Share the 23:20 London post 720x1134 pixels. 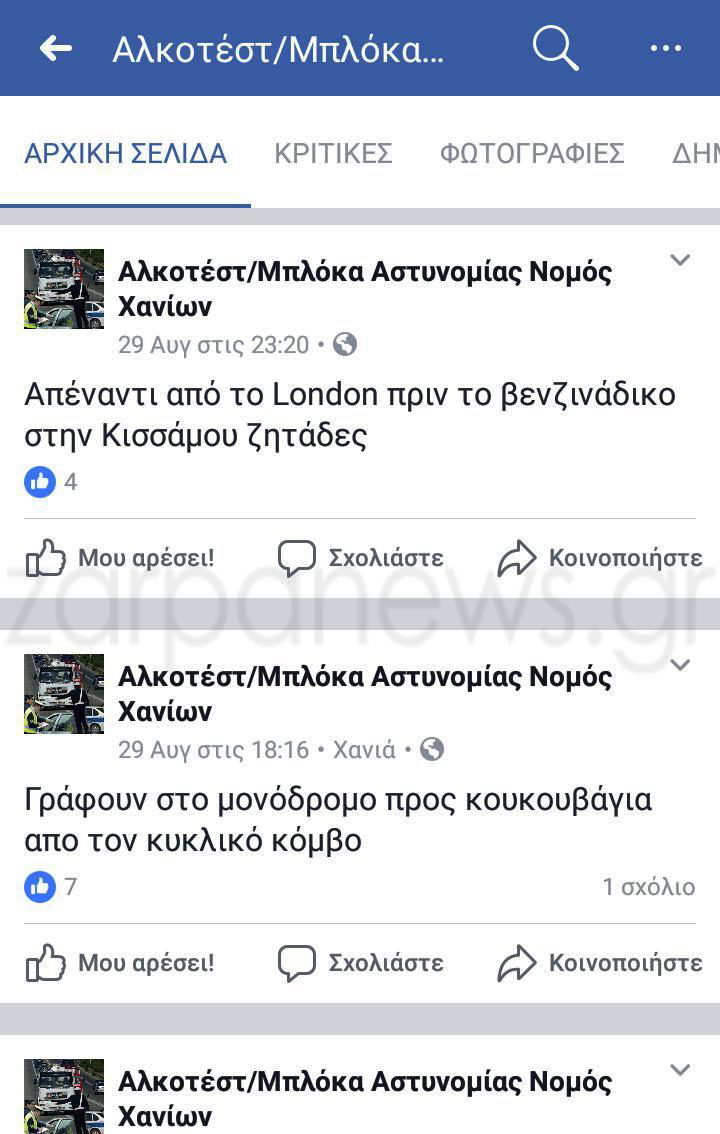click(x=600, y=558)
